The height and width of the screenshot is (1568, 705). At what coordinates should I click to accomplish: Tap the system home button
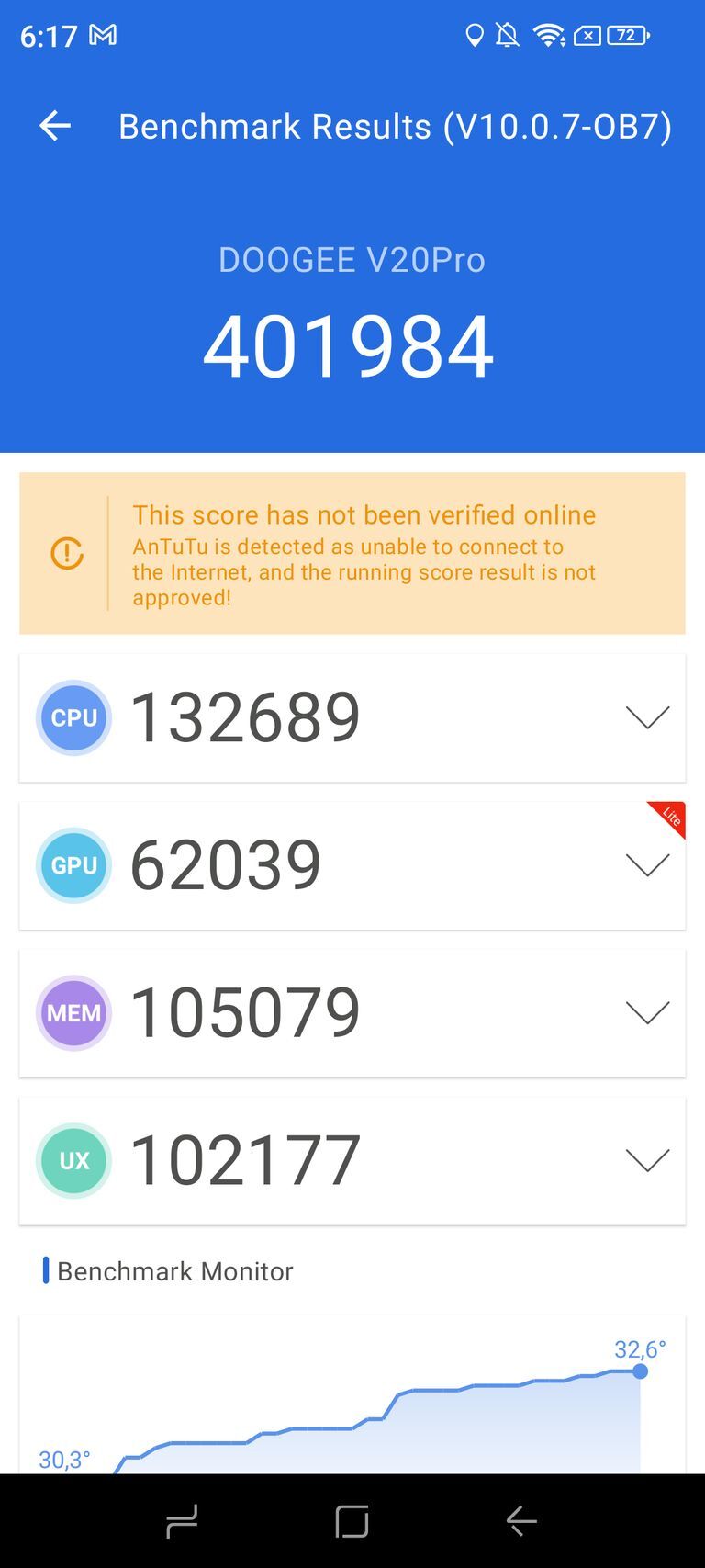point(352,1521)
